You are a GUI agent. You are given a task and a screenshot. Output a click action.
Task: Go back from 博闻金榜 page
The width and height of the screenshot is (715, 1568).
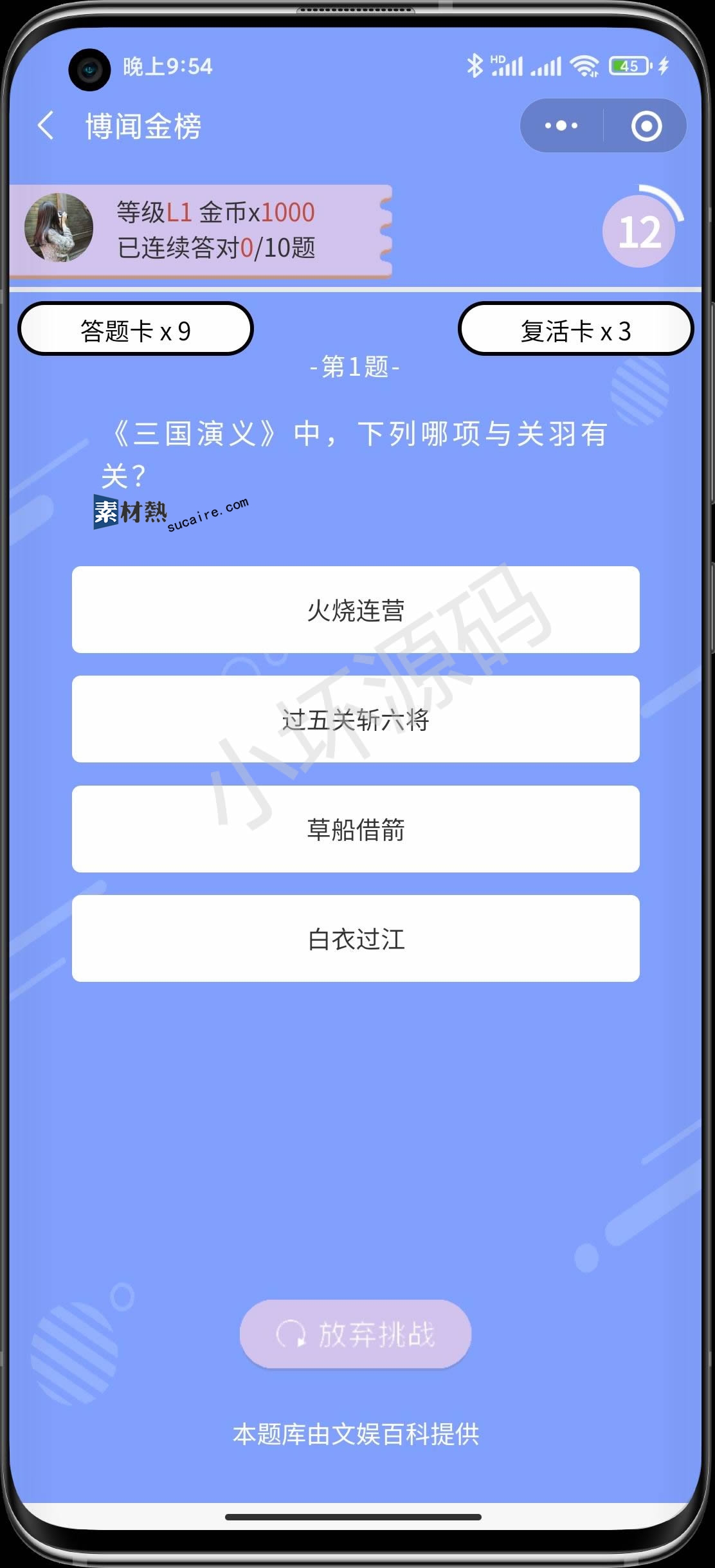[x=46, y=125]
